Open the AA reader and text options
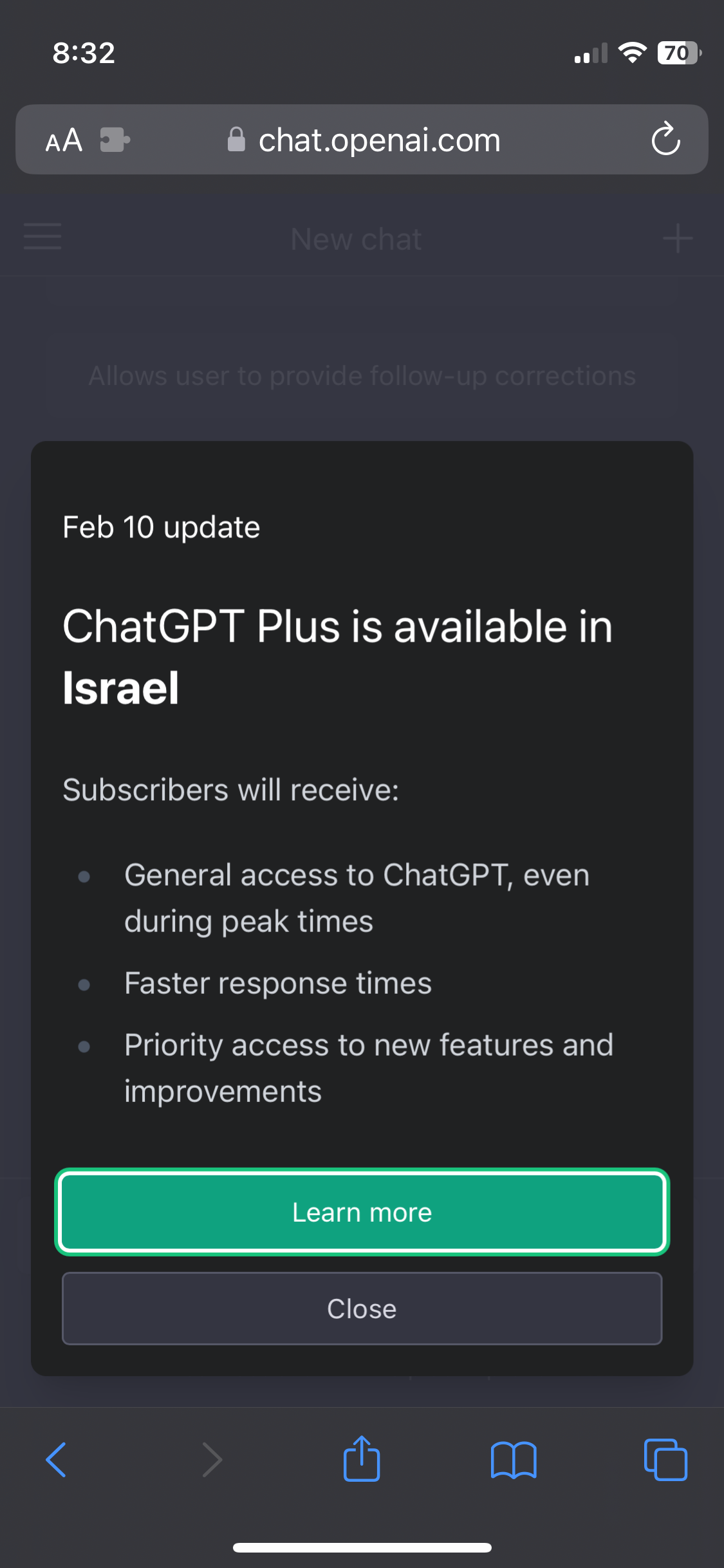This screenshot has width=724, height=1568. (x=64, y=140)
